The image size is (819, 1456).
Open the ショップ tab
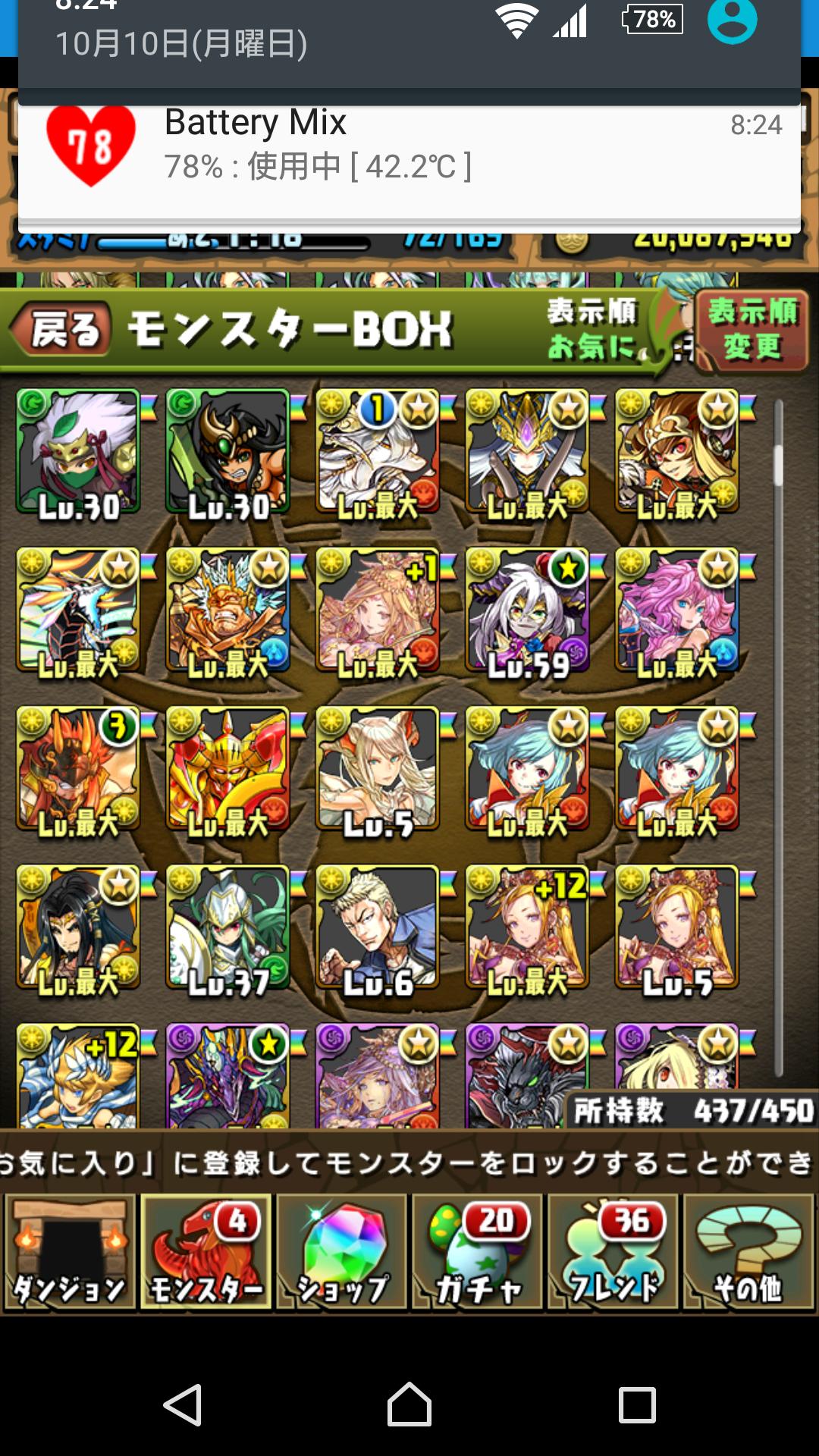(x=341, y=1251)
